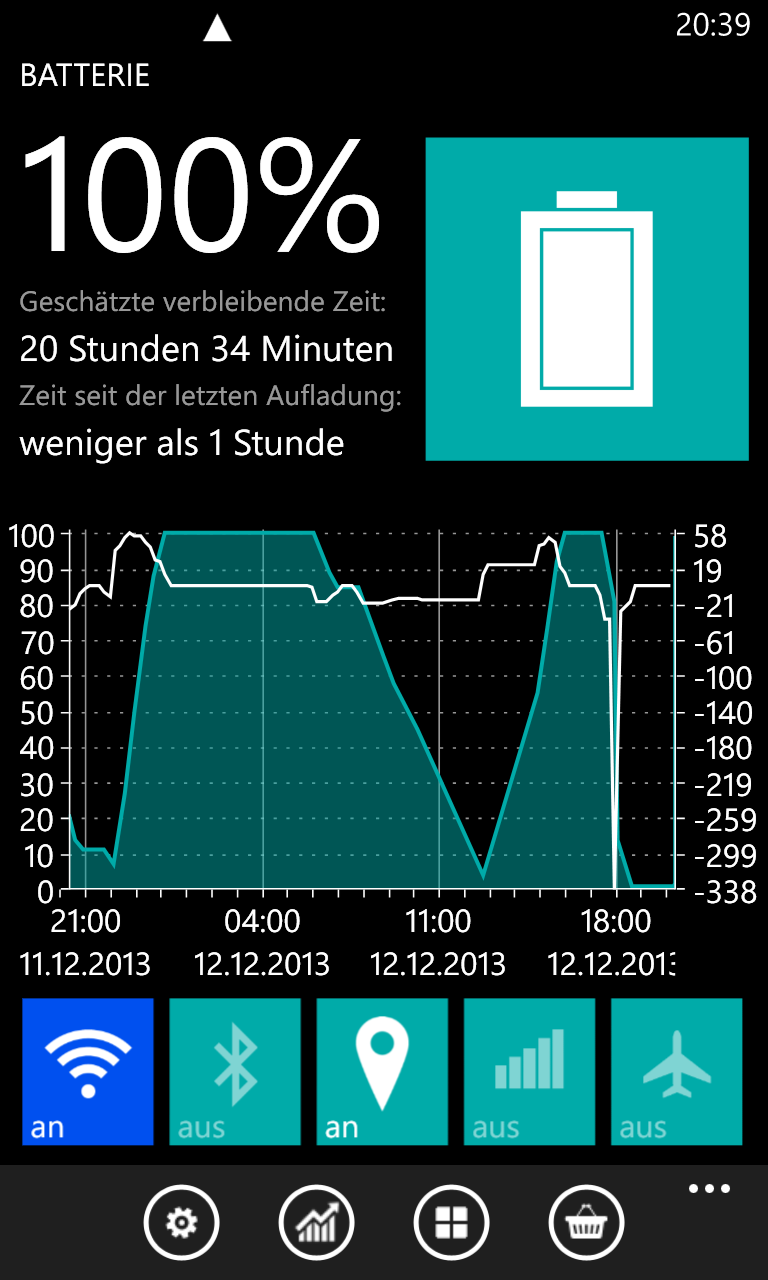768x1280 pixels.
Task: Tap the large teal battery tile
Action: 587,299
